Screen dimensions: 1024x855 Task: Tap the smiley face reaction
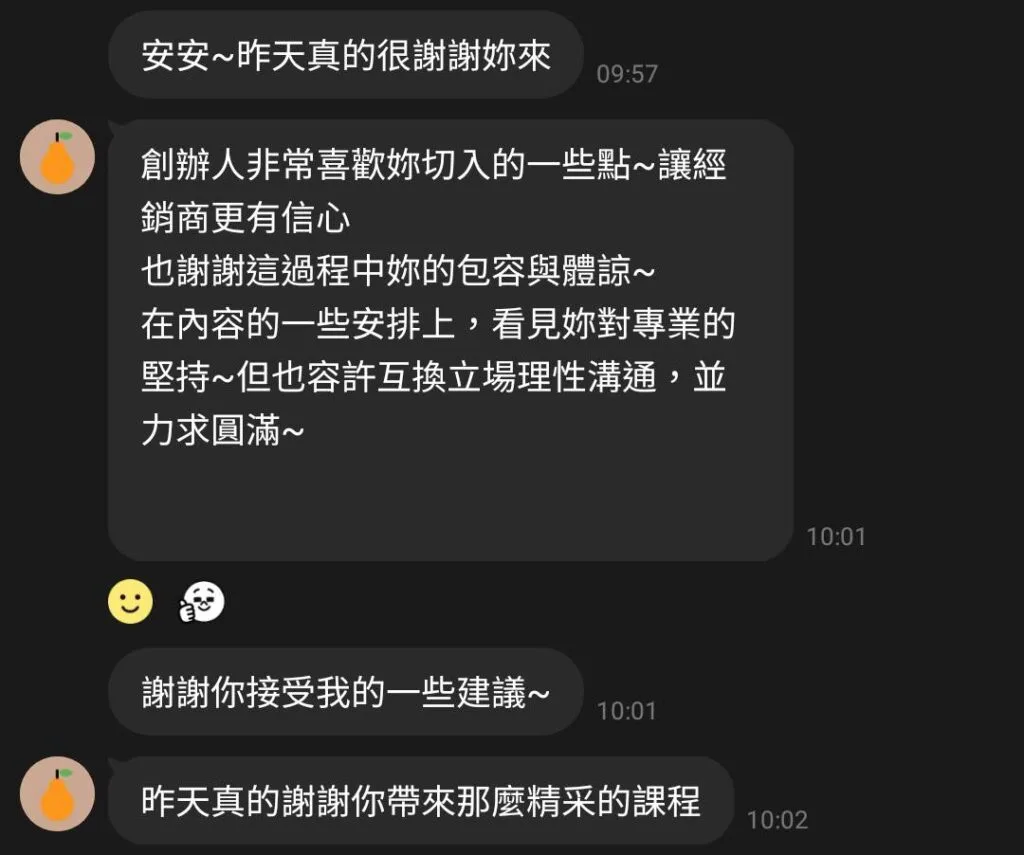point(131,601)
